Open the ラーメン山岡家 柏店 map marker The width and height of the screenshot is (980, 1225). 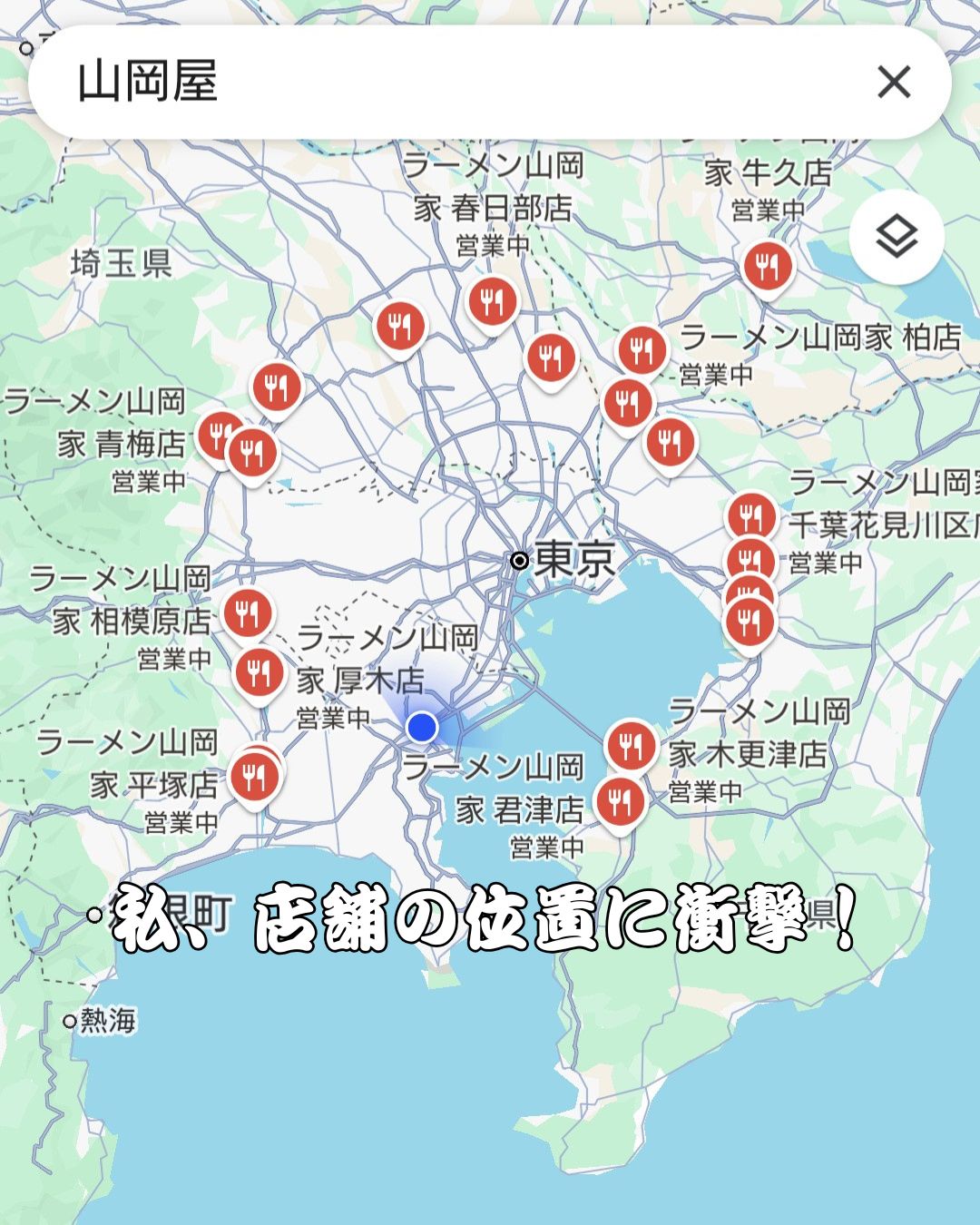click(642, 349)
